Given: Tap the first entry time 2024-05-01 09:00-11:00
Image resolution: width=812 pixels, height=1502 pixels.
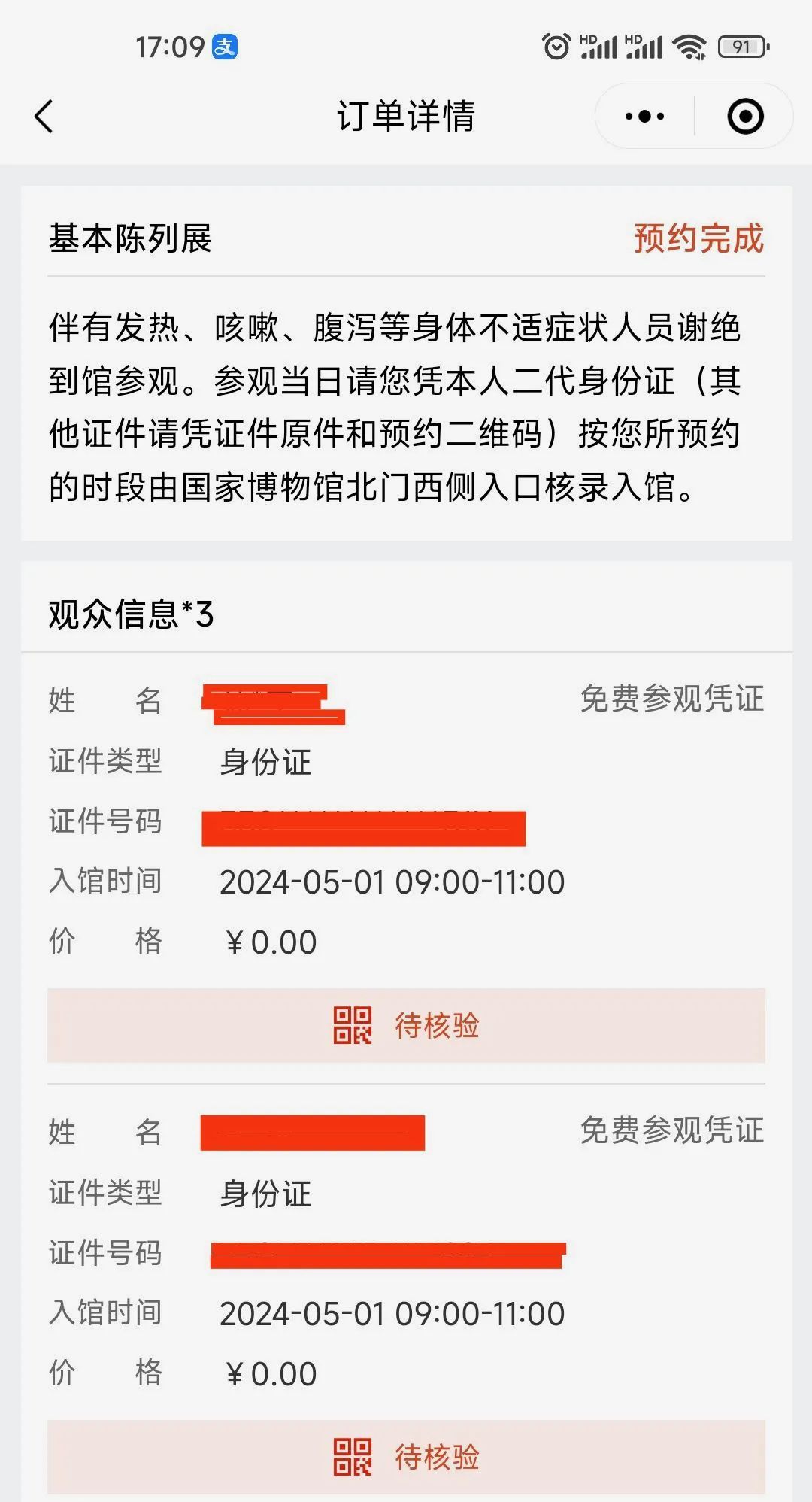Looking at the screenshot, I should [x=389, y=881].
